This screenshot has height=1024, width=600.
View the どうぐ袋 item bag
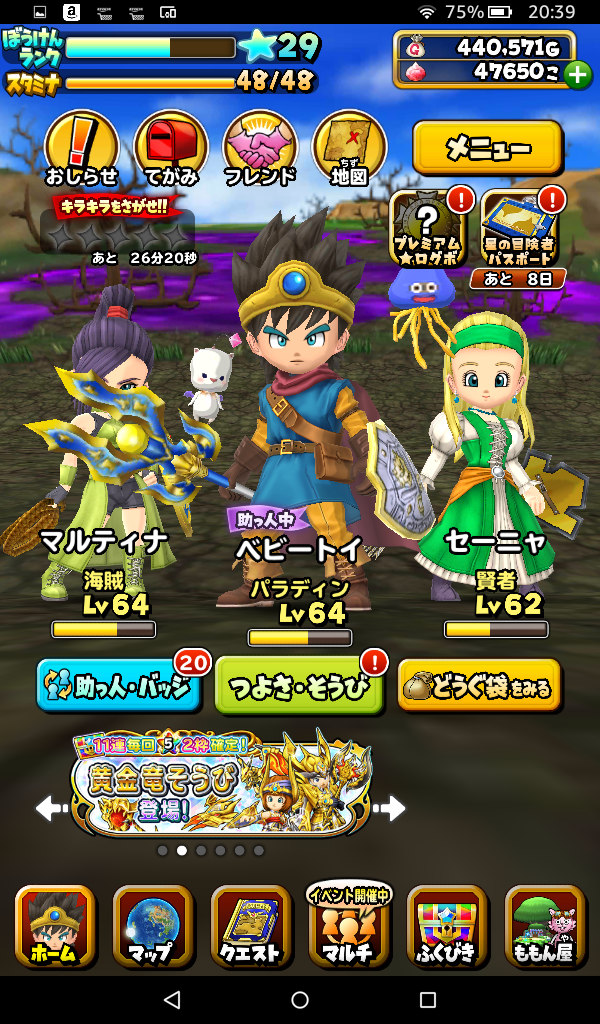point(479,686)
